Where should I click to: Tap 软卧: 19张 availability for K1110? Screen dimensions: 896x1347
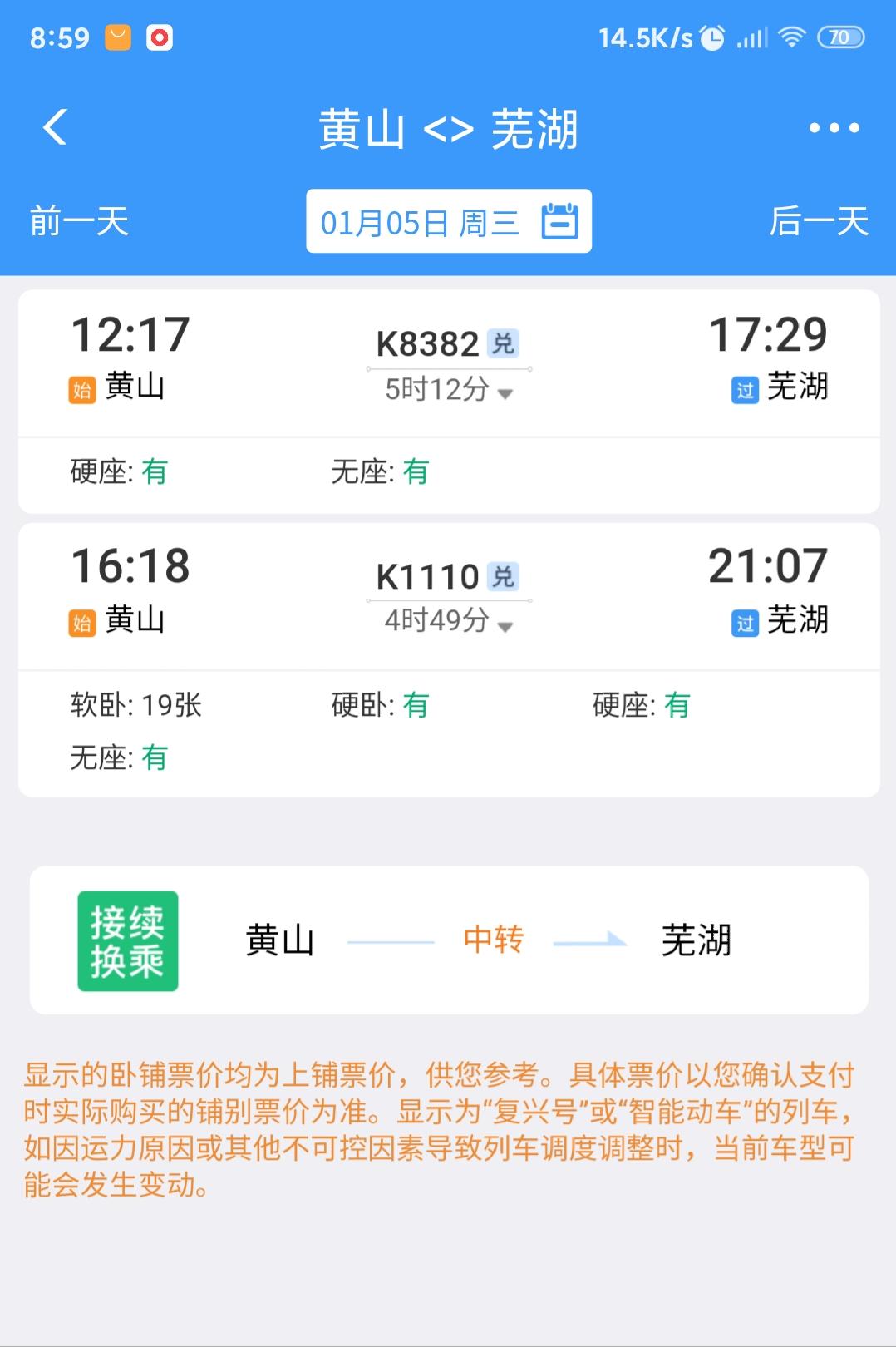point(133,705)
